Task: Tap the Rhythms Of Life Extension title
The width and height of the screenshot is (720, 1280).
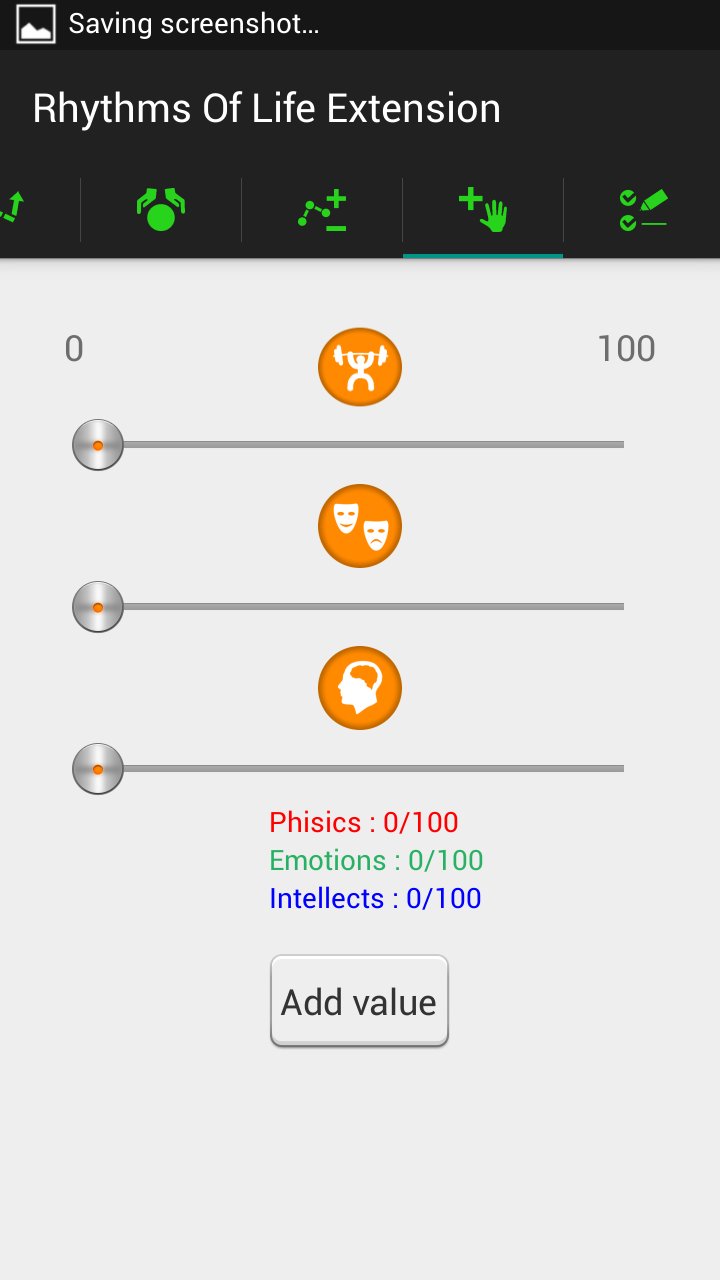Action: pos(266,108)
